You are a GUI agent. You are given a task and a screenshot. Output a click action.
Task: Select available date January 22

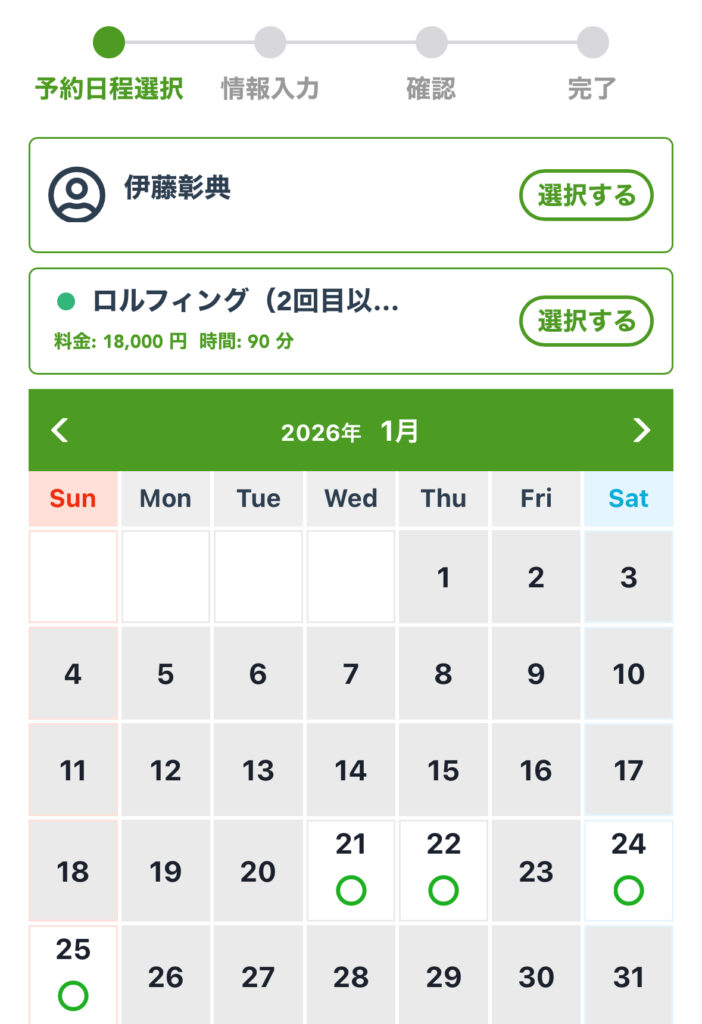point(443,869)
